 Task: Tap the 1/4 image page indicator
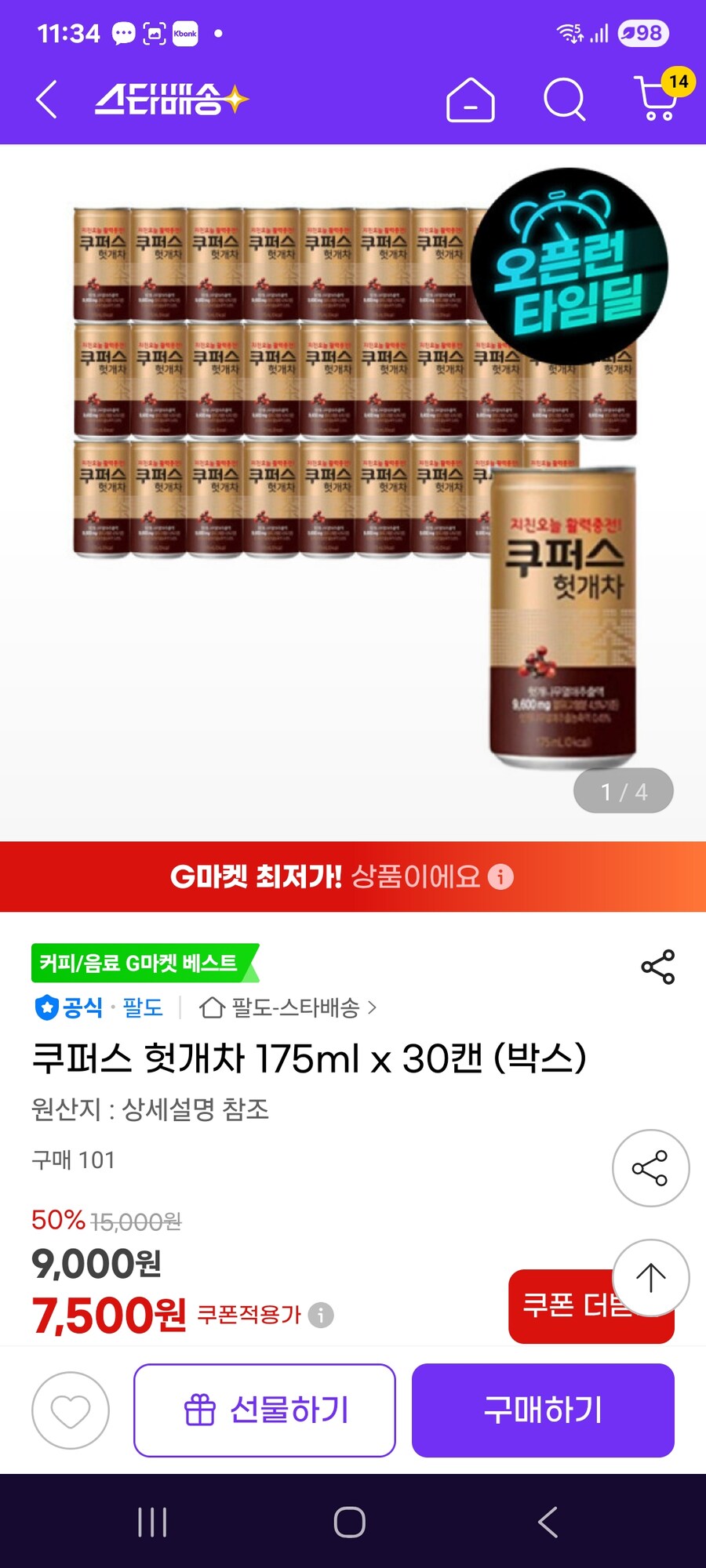click(624, 791)
